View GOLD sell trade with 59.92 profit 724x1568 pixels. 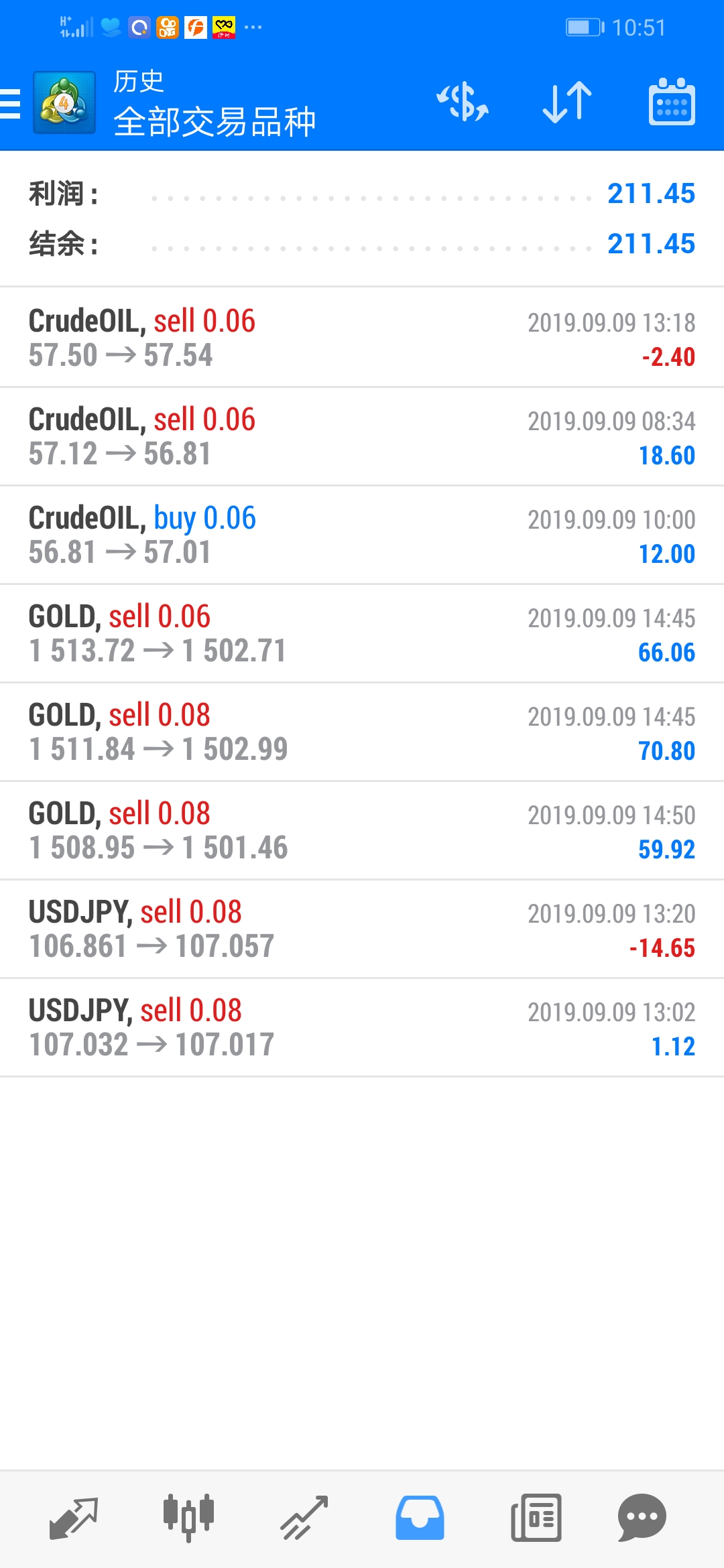(x=362, y=830)
